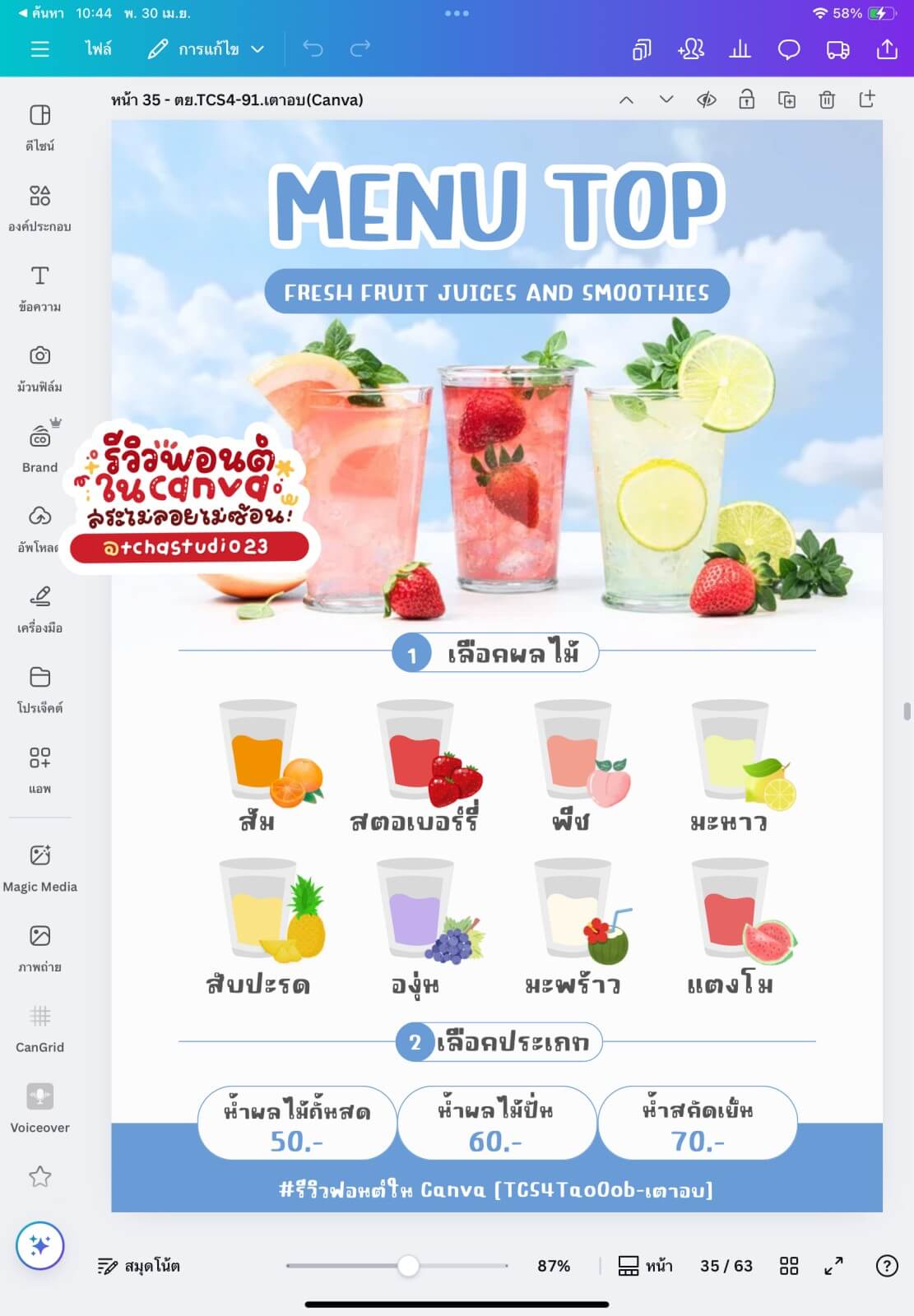Open the ข้อความ text panel

pyautogui.click(x=39, y=287)
